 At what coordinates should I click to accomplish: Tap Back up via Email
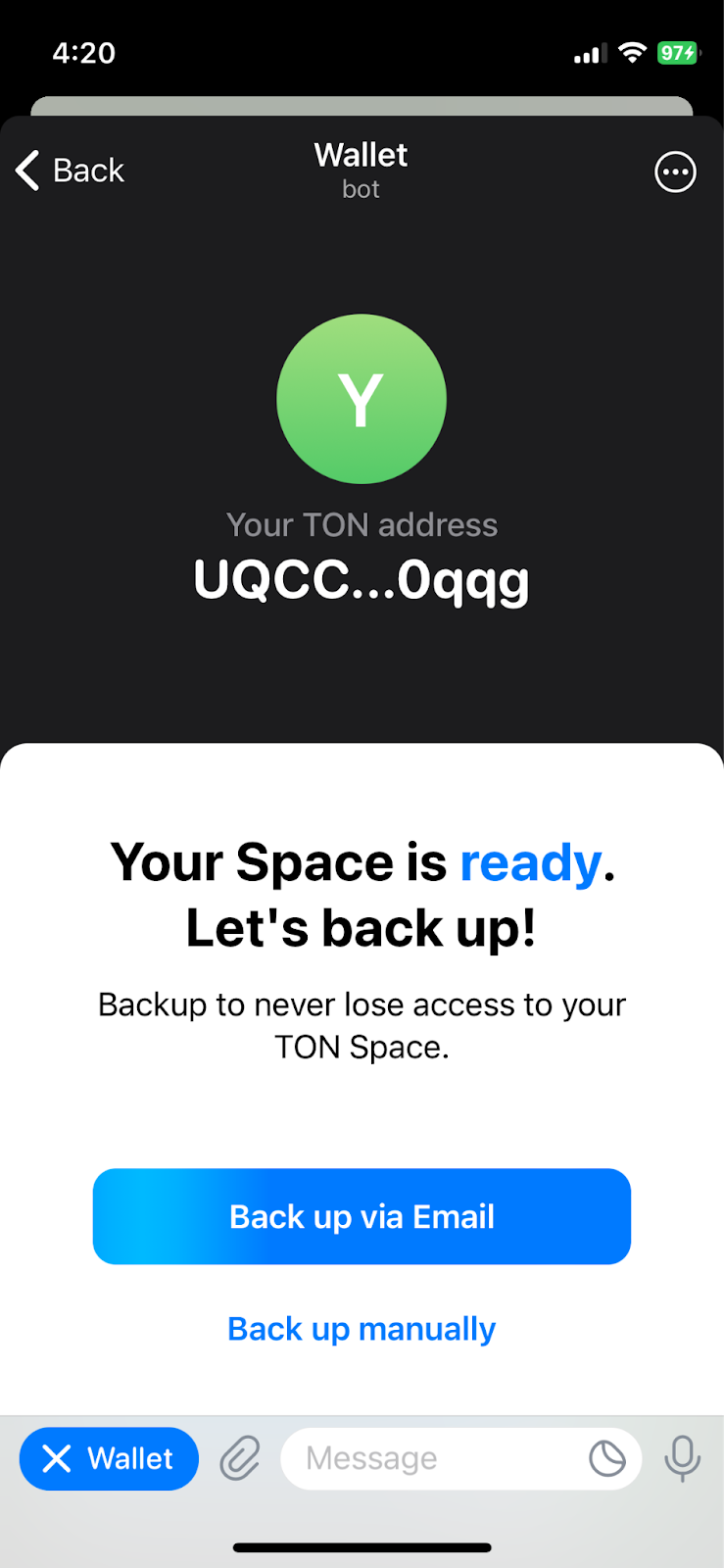[x=362, y=1216]
